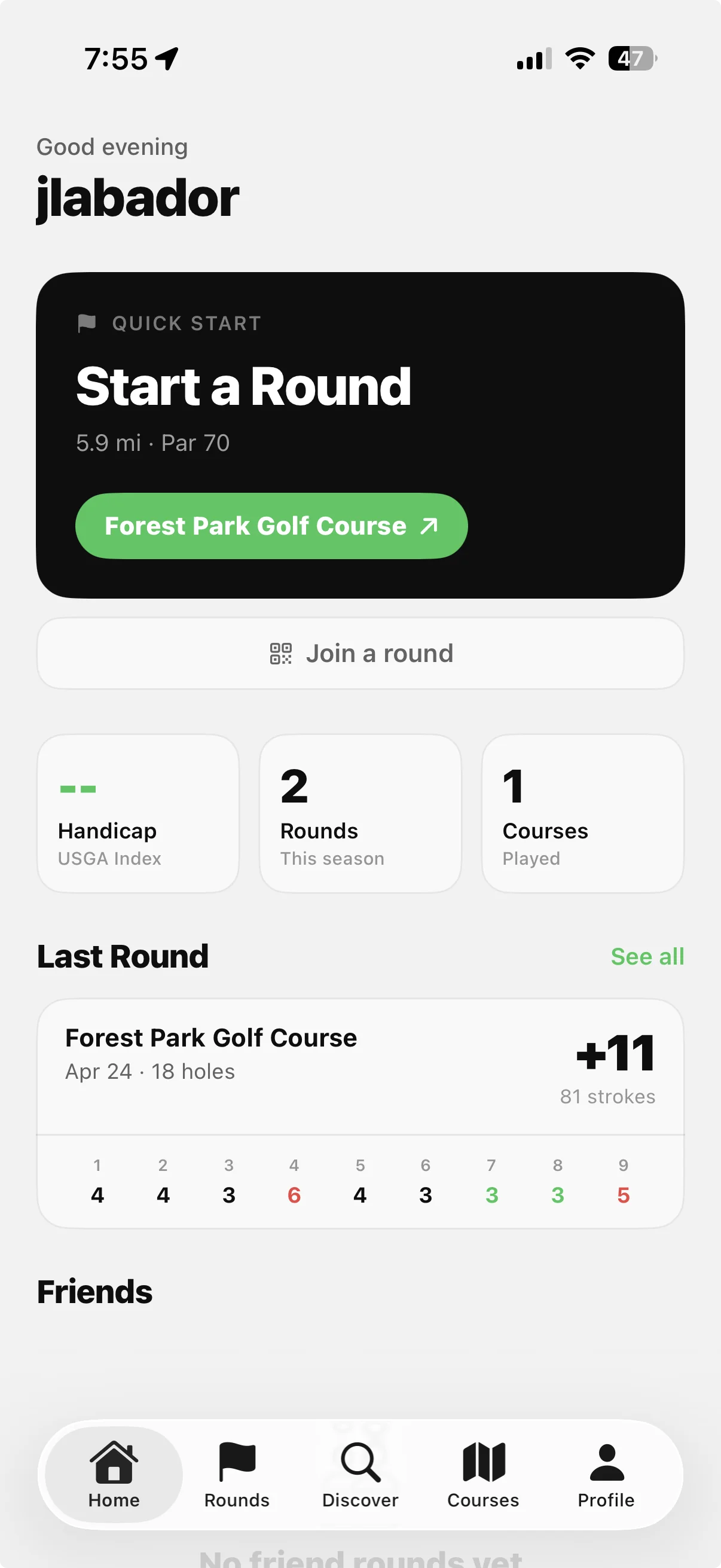Open See all past rounds

[x=647, y=956]
